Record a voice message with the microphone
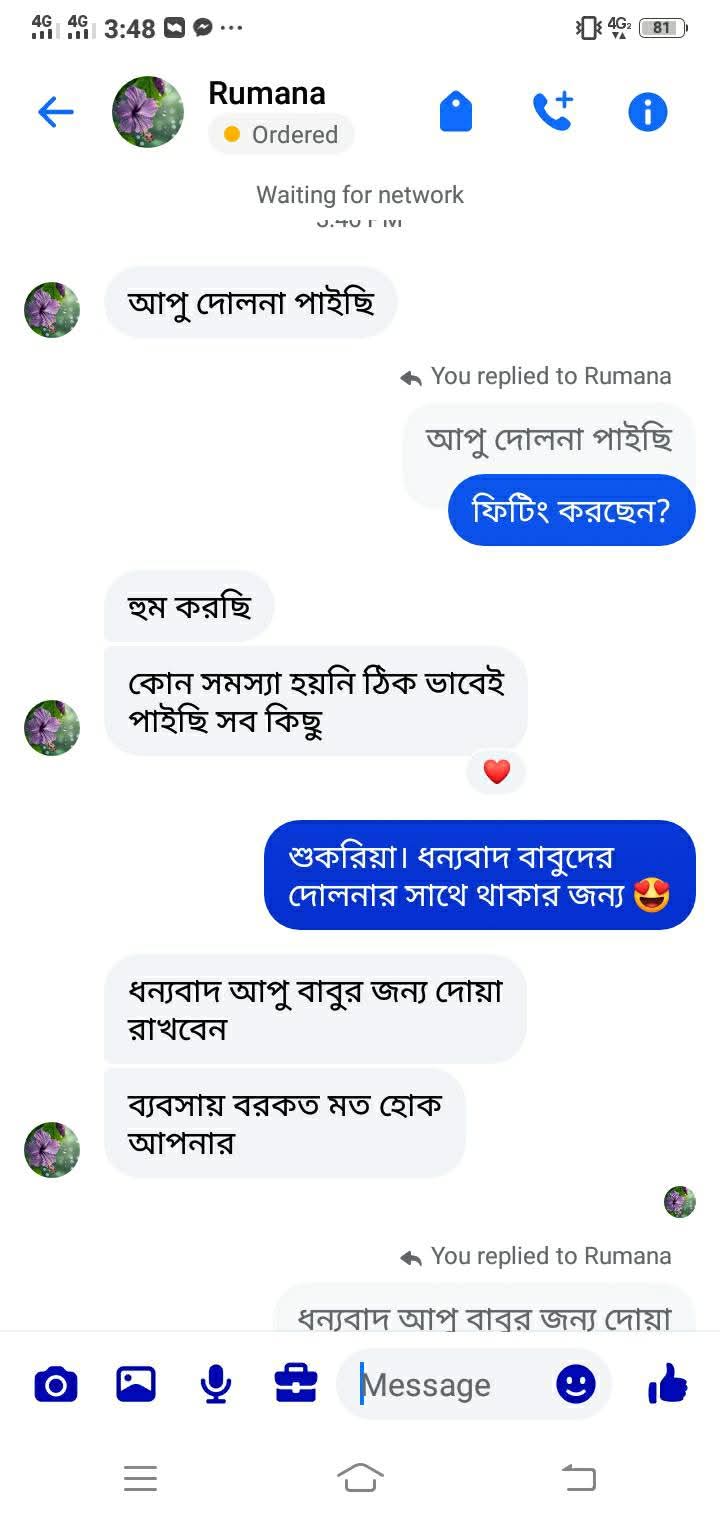Viewport: 720px width, 1520px height. click(x=215, y=1385)
